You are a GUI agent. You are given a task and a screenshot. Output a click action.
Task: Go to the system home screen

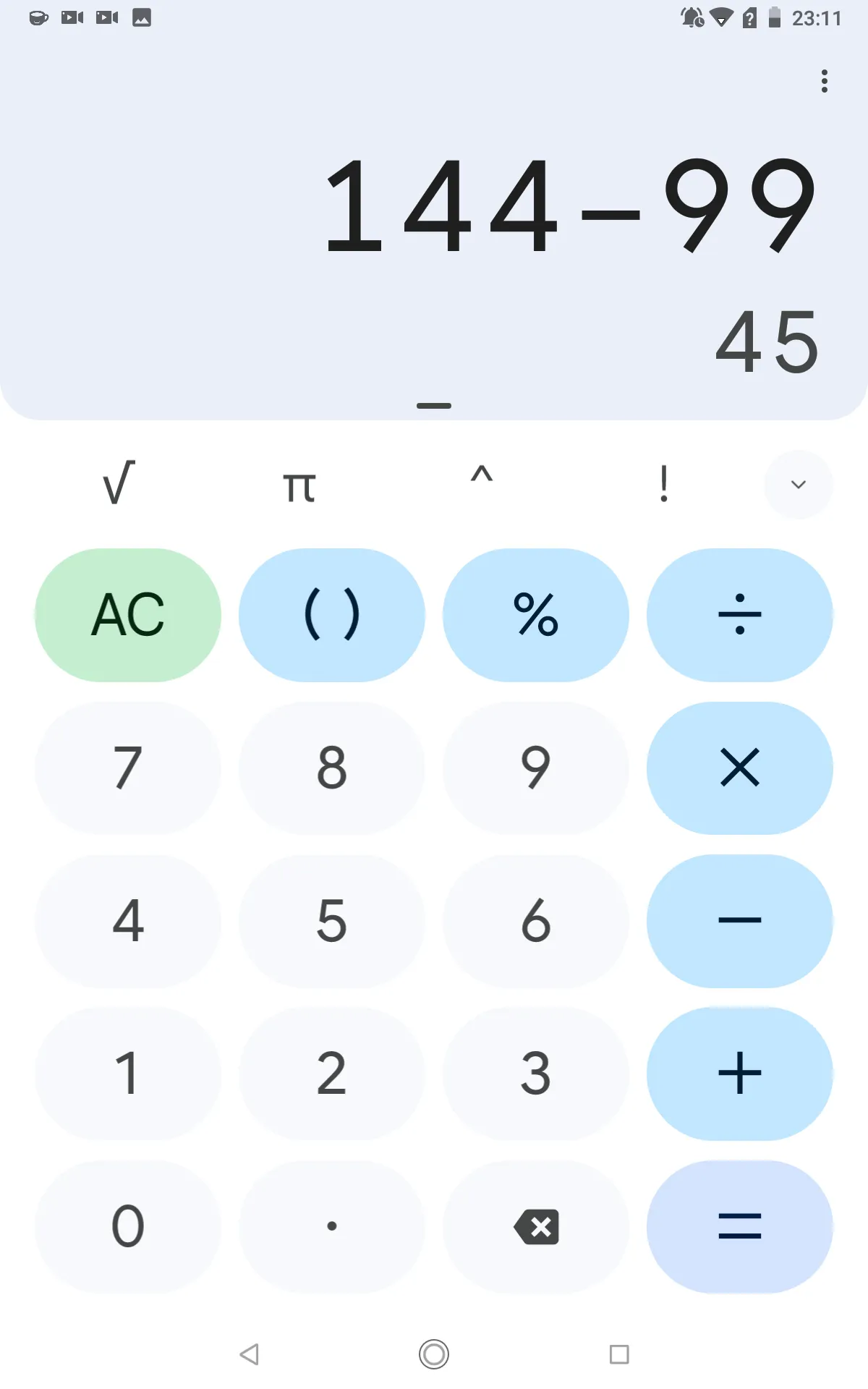[434, 1354]
